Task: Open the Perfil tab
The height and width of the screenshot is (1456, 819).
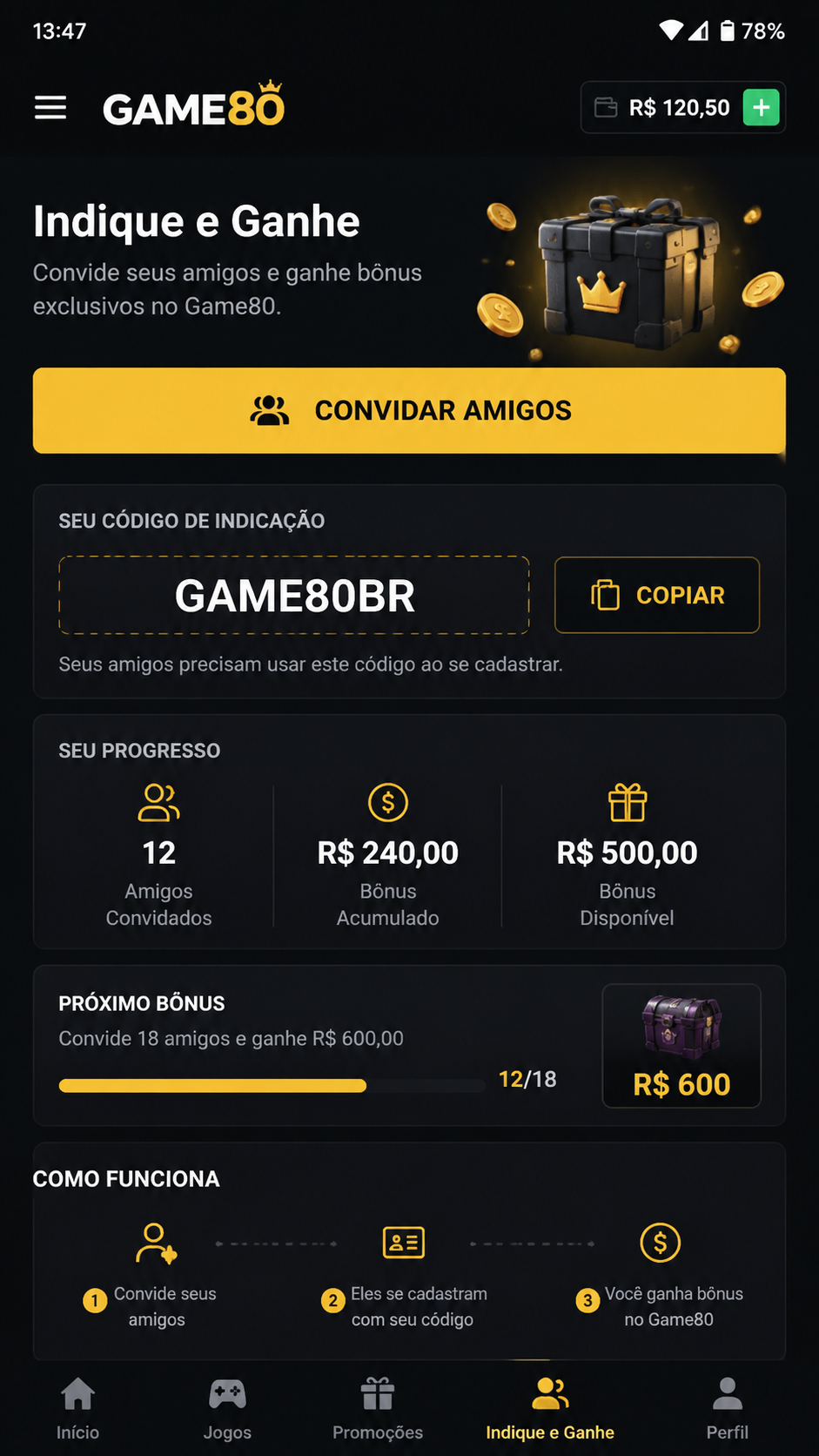Action: (727, 1409)
